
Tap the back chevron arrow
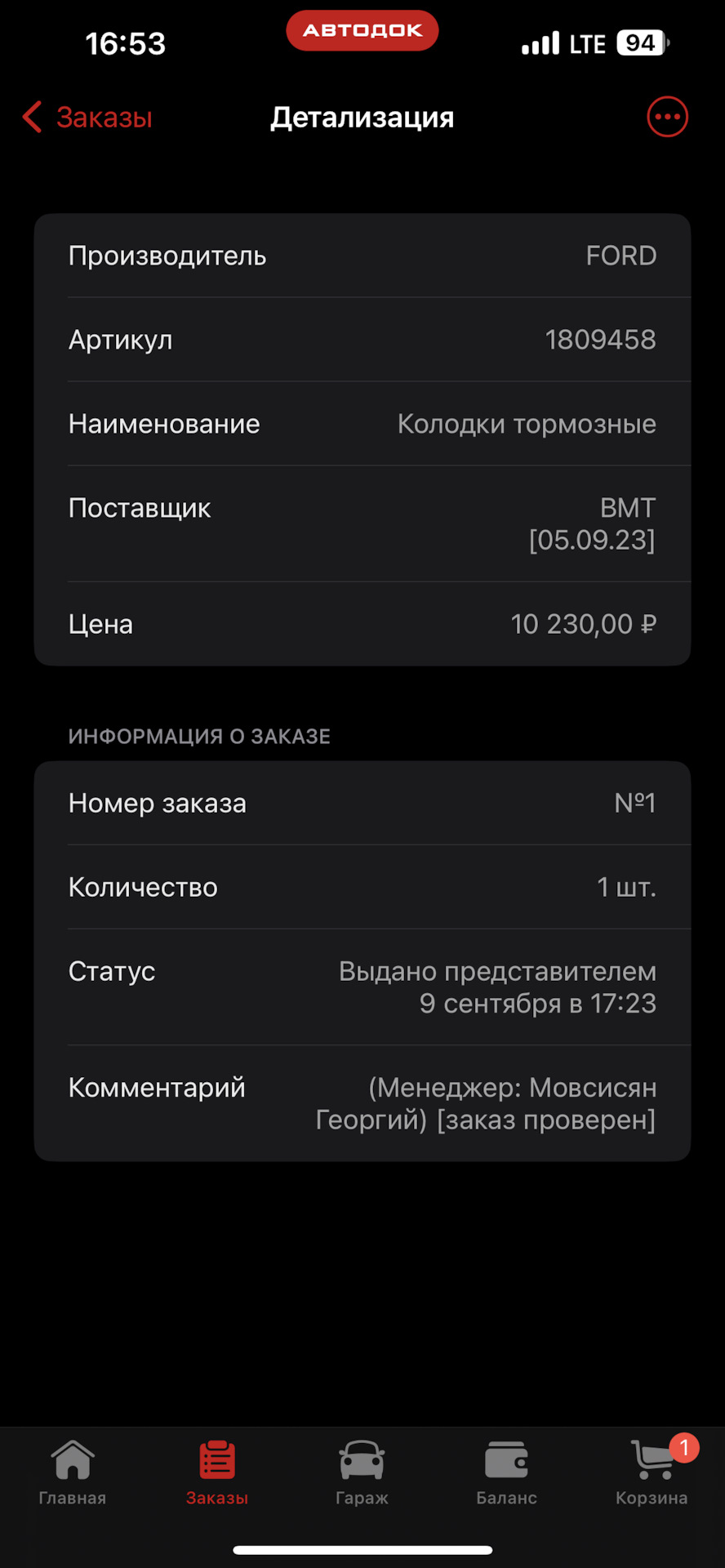(31, 117)
